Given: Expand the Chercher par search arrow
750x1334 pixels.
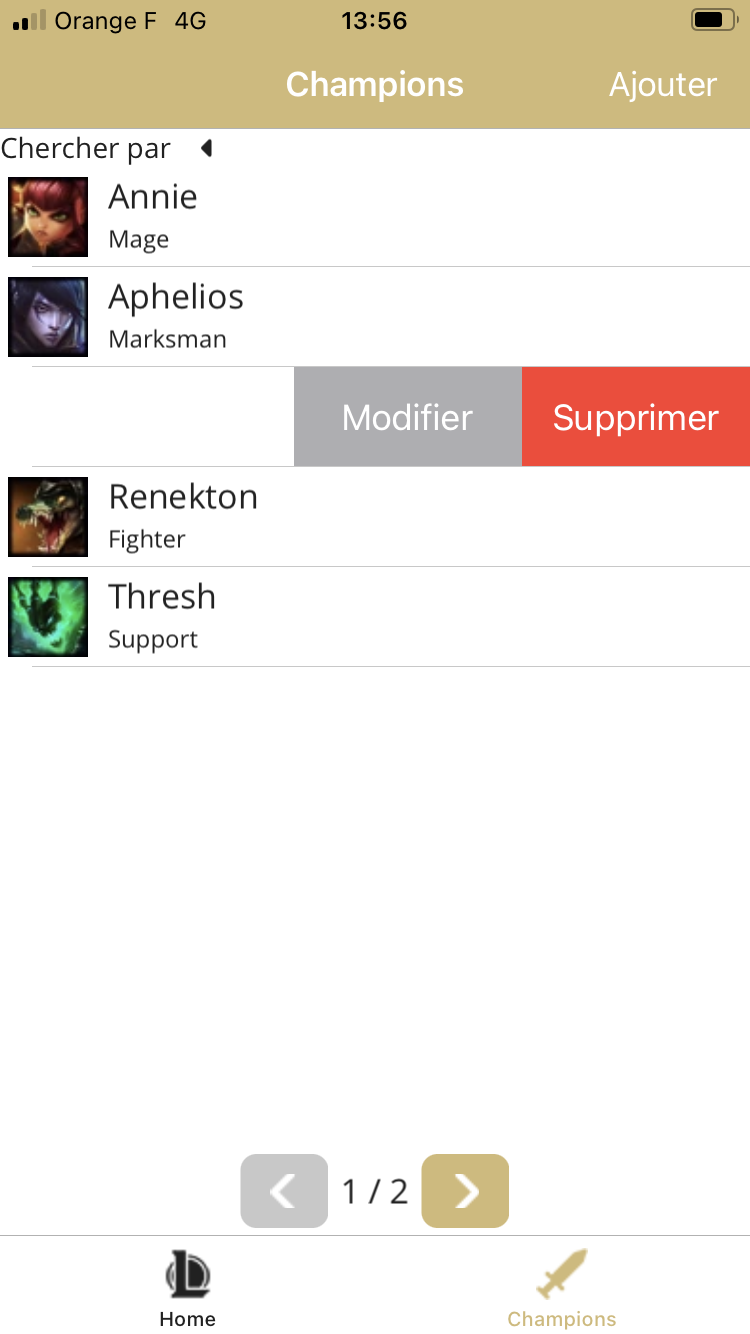Looking at the screenshot, I should pos(207,149).
